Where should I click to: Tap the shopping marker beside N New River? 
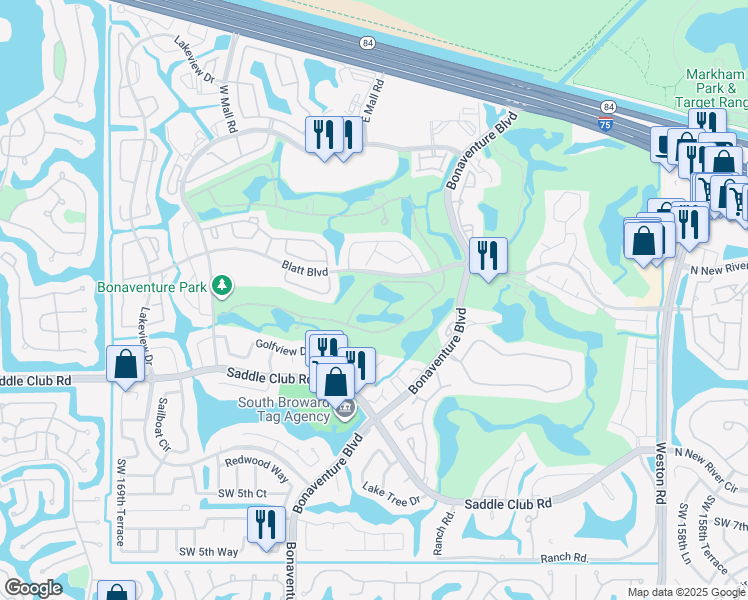pos(642,241)
